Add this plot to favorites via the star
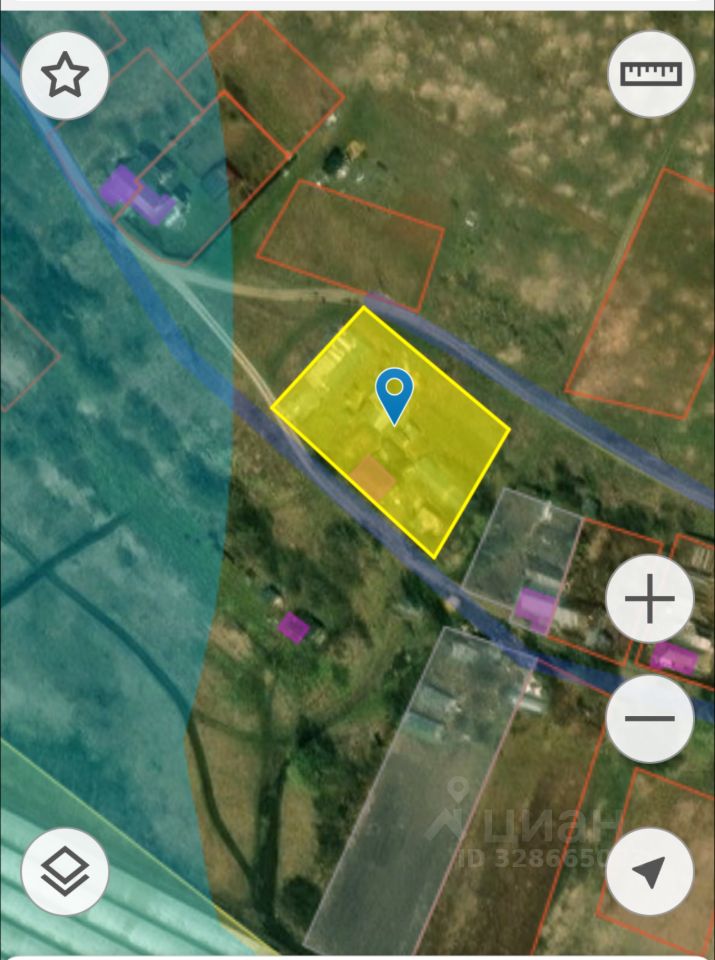 (x=65, y=75)
